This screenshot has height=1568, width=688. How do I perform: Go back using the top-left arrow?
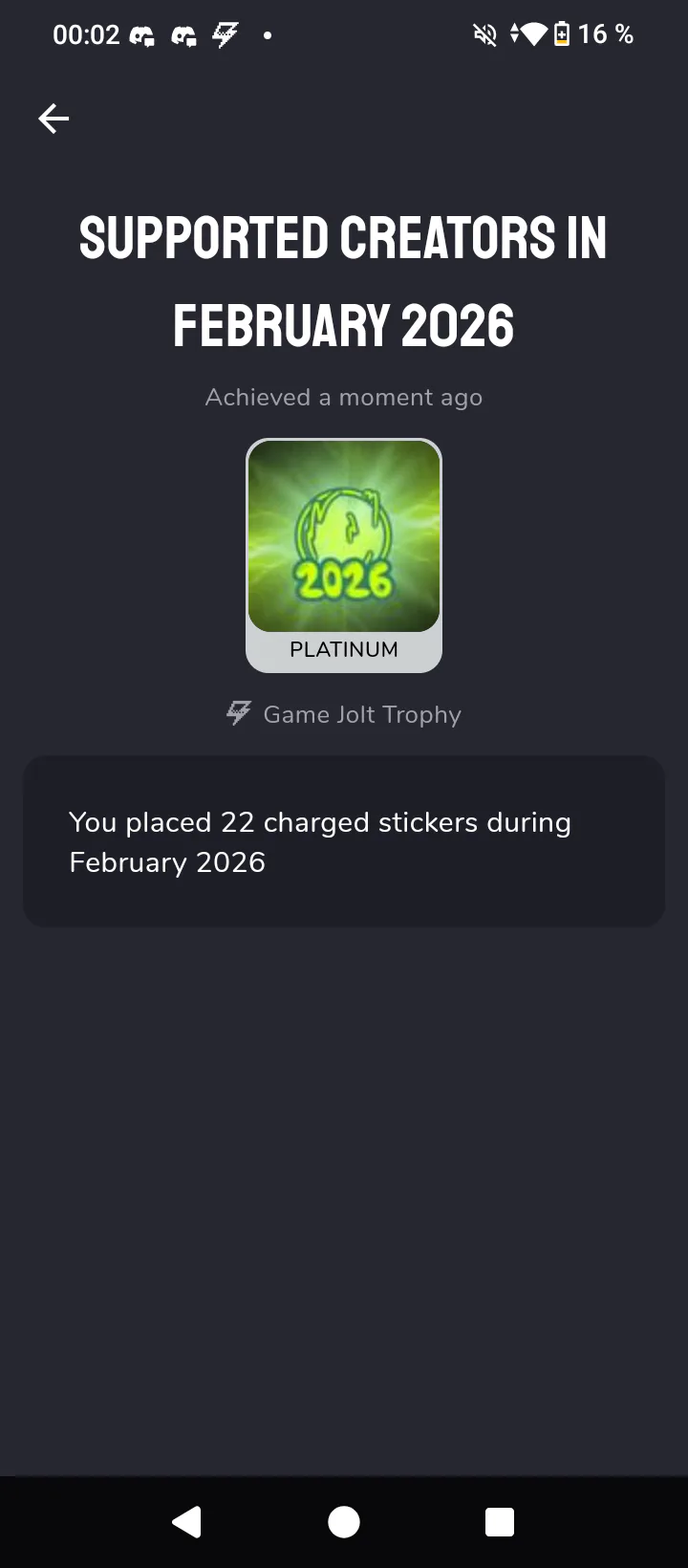54,119
